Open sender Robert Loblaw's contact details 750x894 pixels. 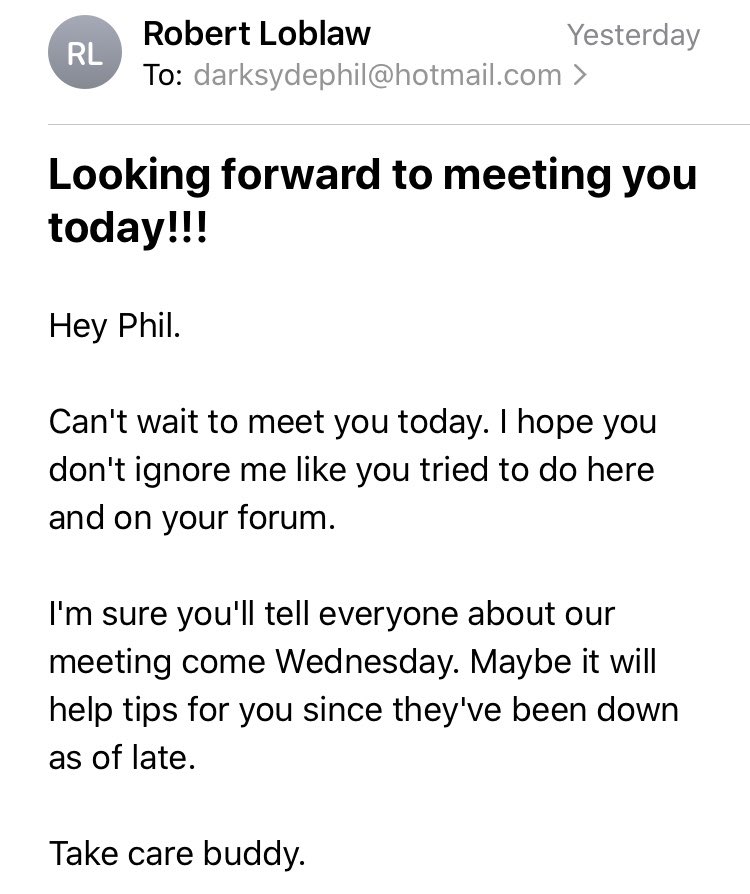coord(257,34)
